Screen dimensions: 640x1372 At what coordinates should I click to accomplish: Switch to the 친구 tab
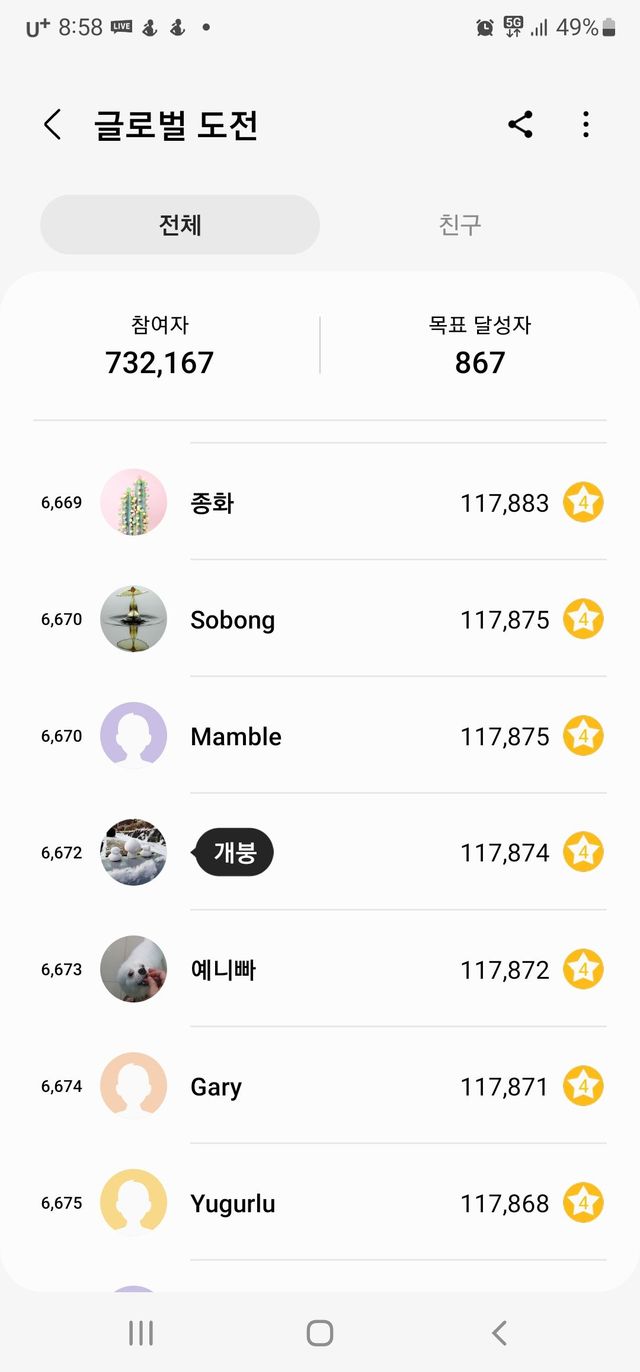click(460, 224)
